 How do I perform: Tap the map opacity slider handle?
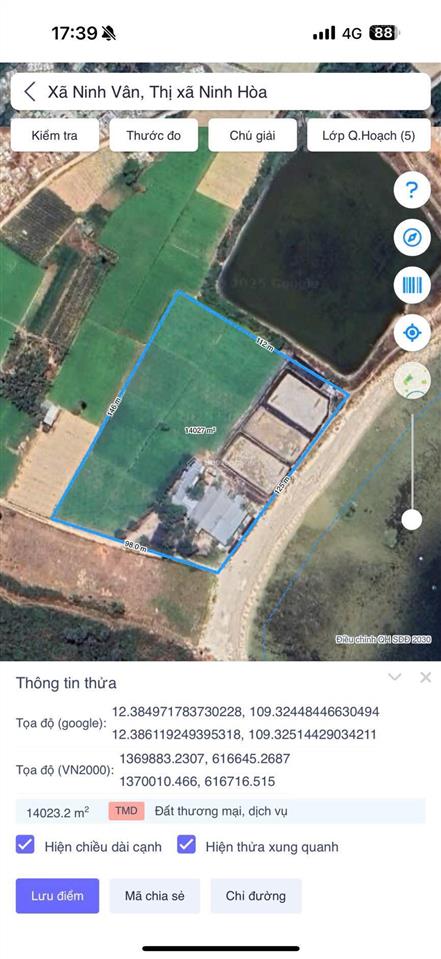pos(412,519)
